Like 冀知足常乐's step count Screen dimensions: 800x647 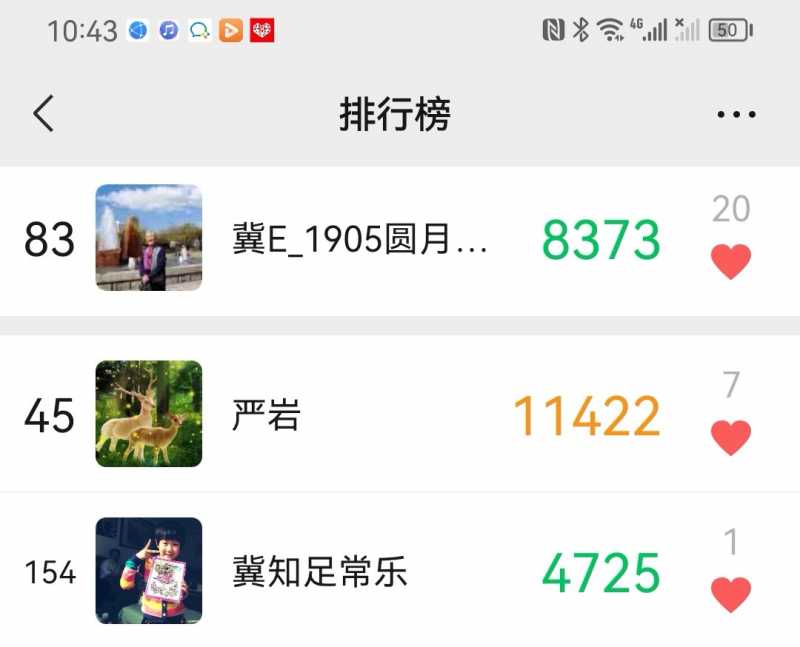click(731, 595)
